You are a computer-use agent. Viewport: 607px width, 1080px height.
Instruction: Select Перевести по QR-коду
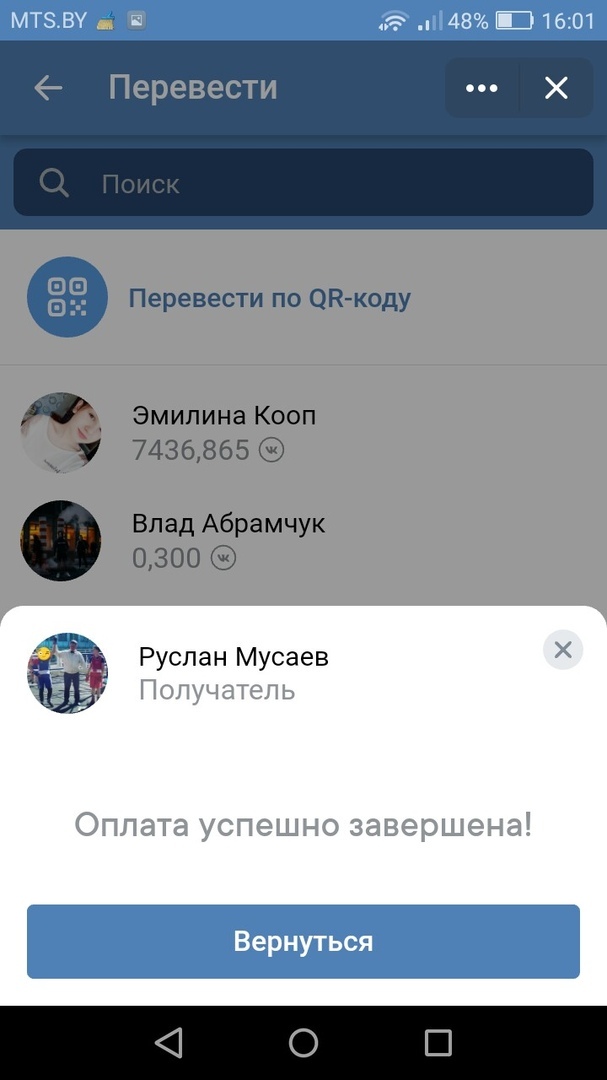[x=268, y=298]
